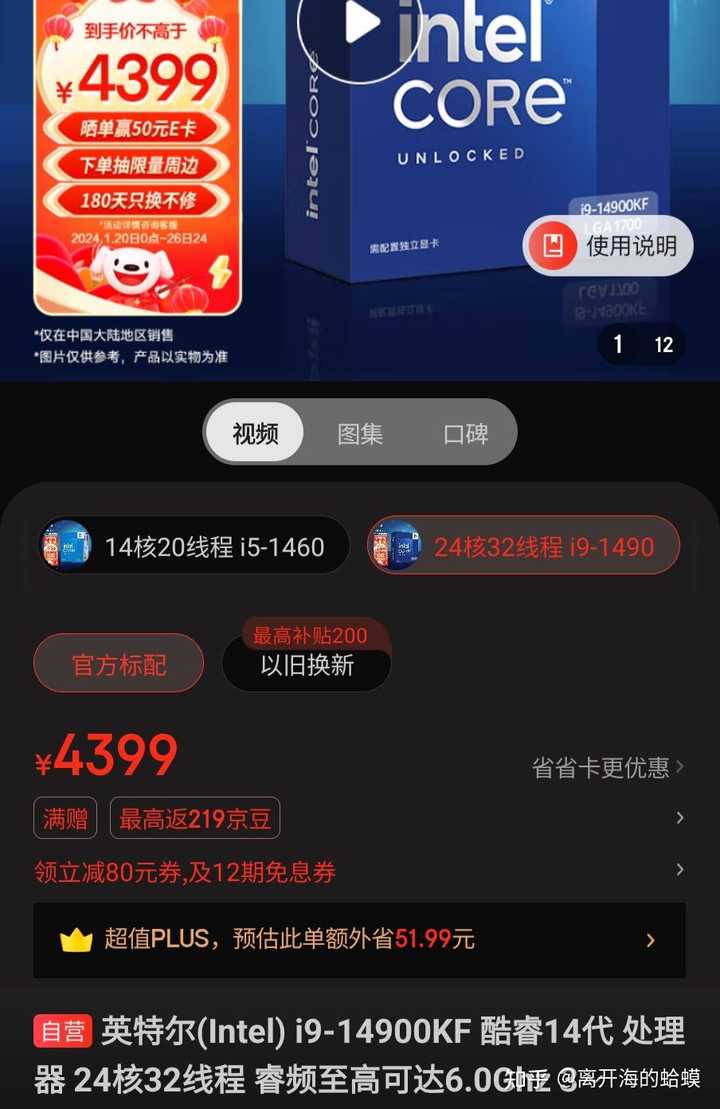Select the 24核32线程 i9-1490 variant

[521, 545]
